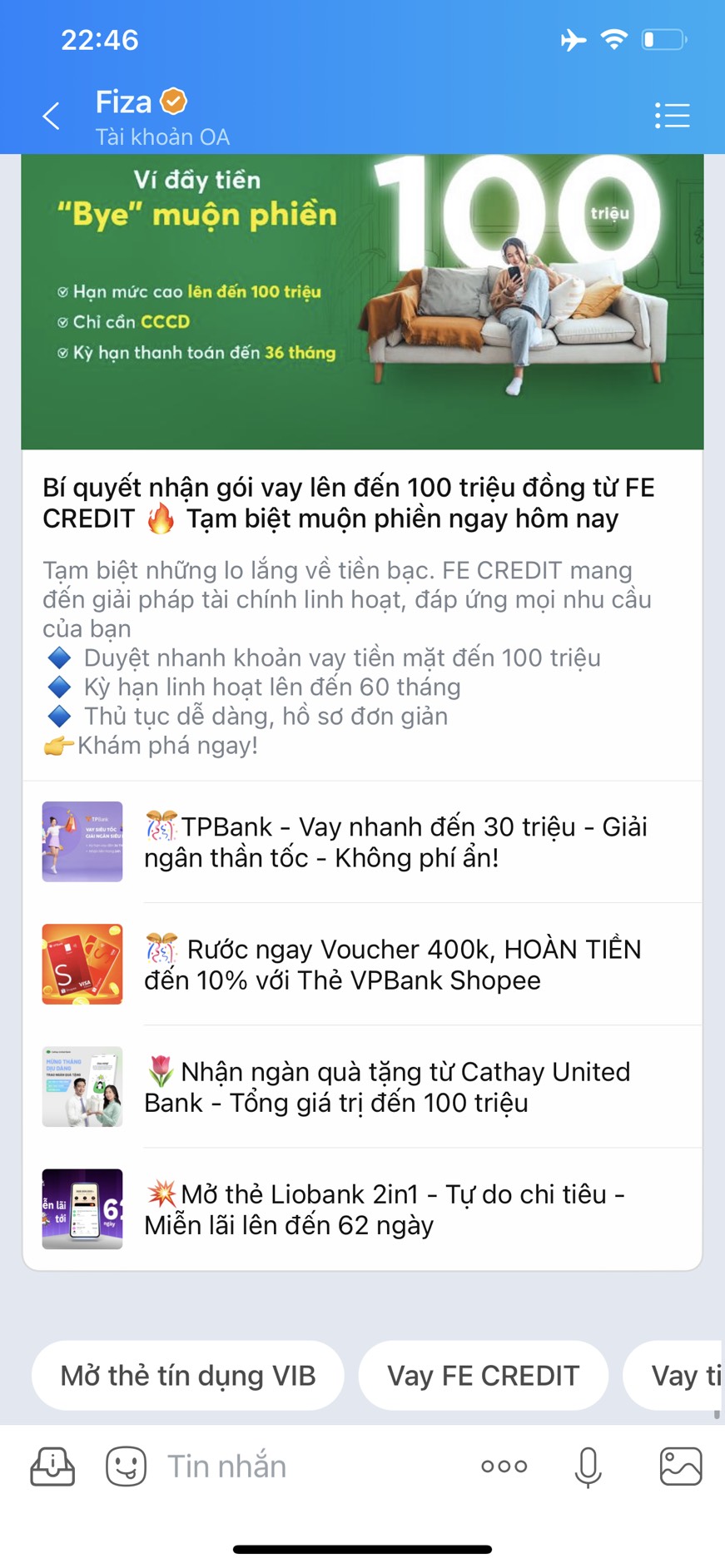This screenshot has height=1568, width=725.
Task: Select the Mở thẻ tín dụng VIB chip
Action: (188, 1376)
